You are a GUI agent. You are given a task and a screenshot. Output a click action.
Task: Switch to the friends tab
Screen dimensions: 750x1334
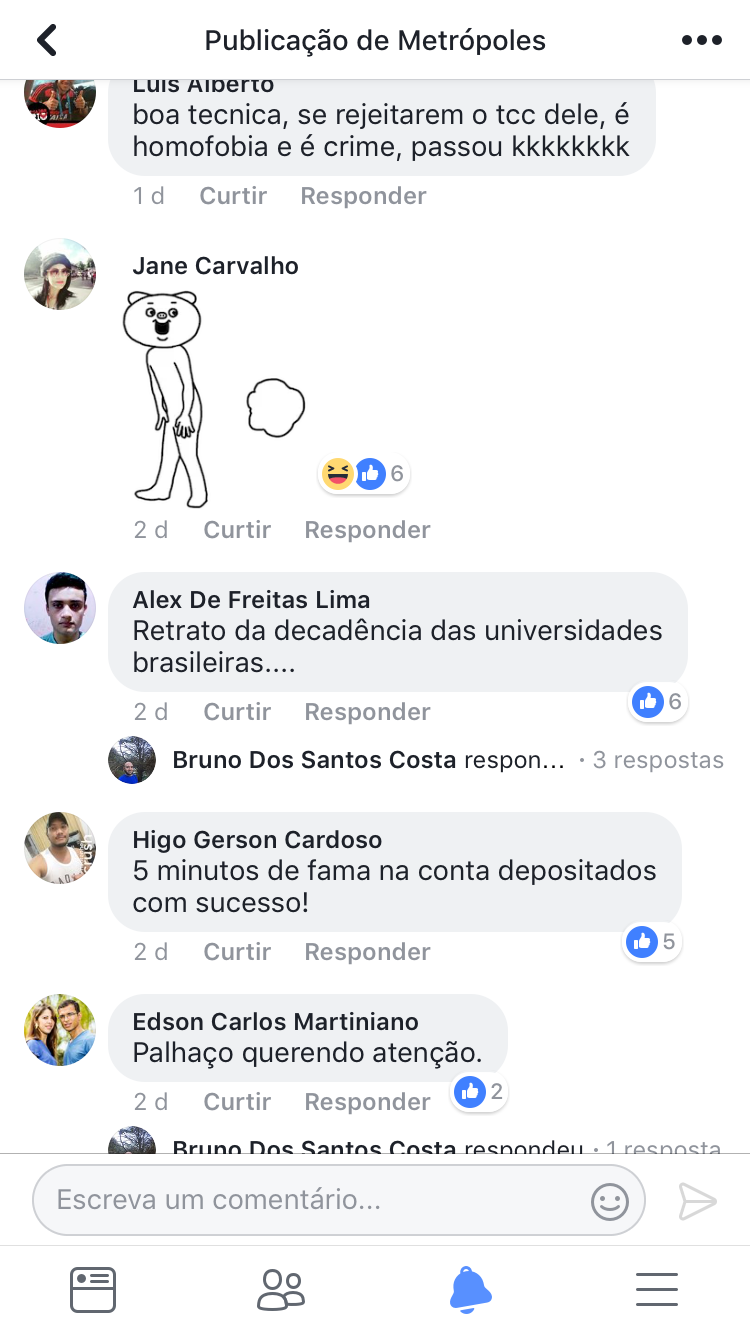pos(281,1290)
